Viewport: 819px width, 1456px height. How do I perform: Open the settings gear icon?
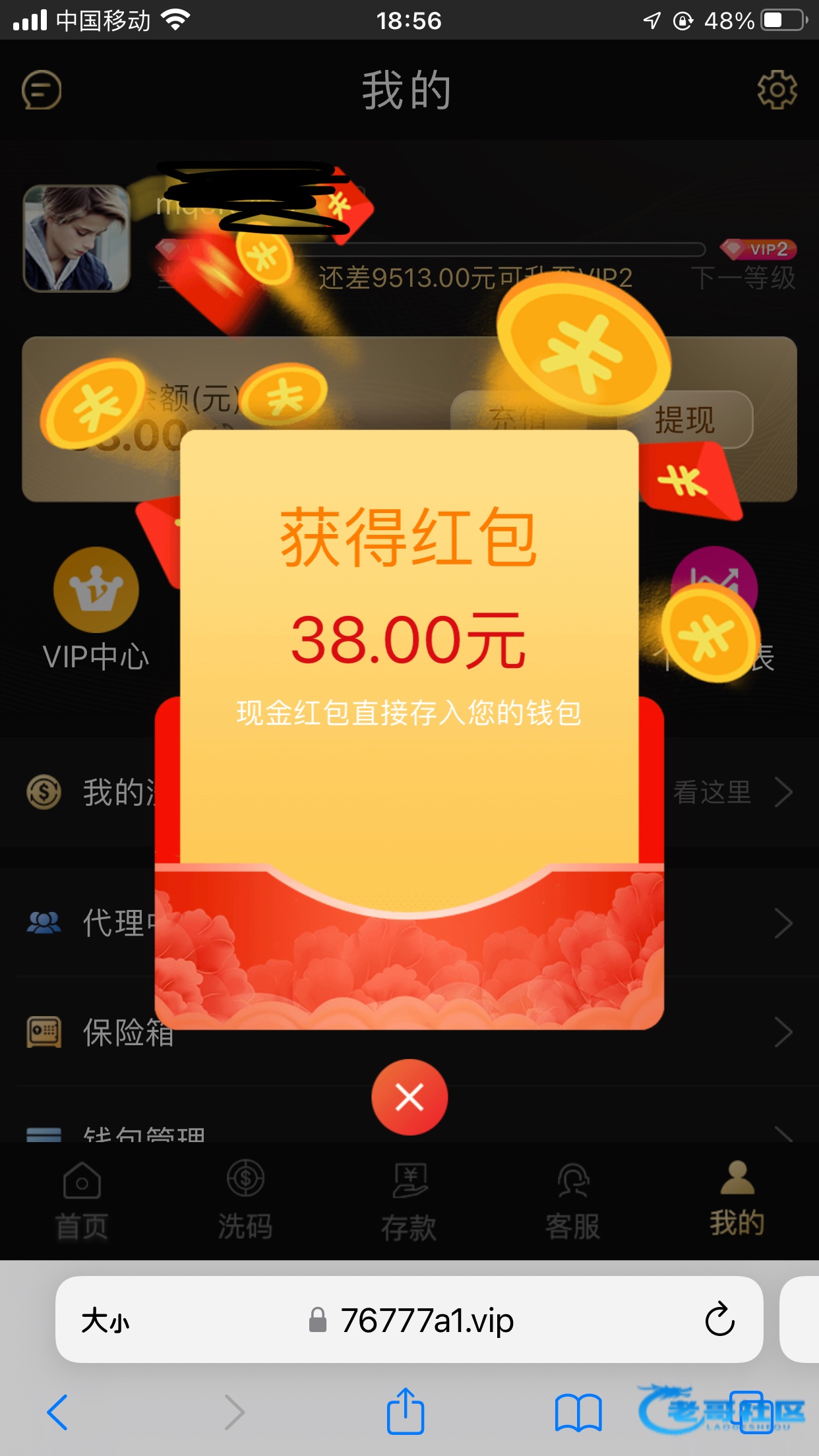[x=777, y=90]
